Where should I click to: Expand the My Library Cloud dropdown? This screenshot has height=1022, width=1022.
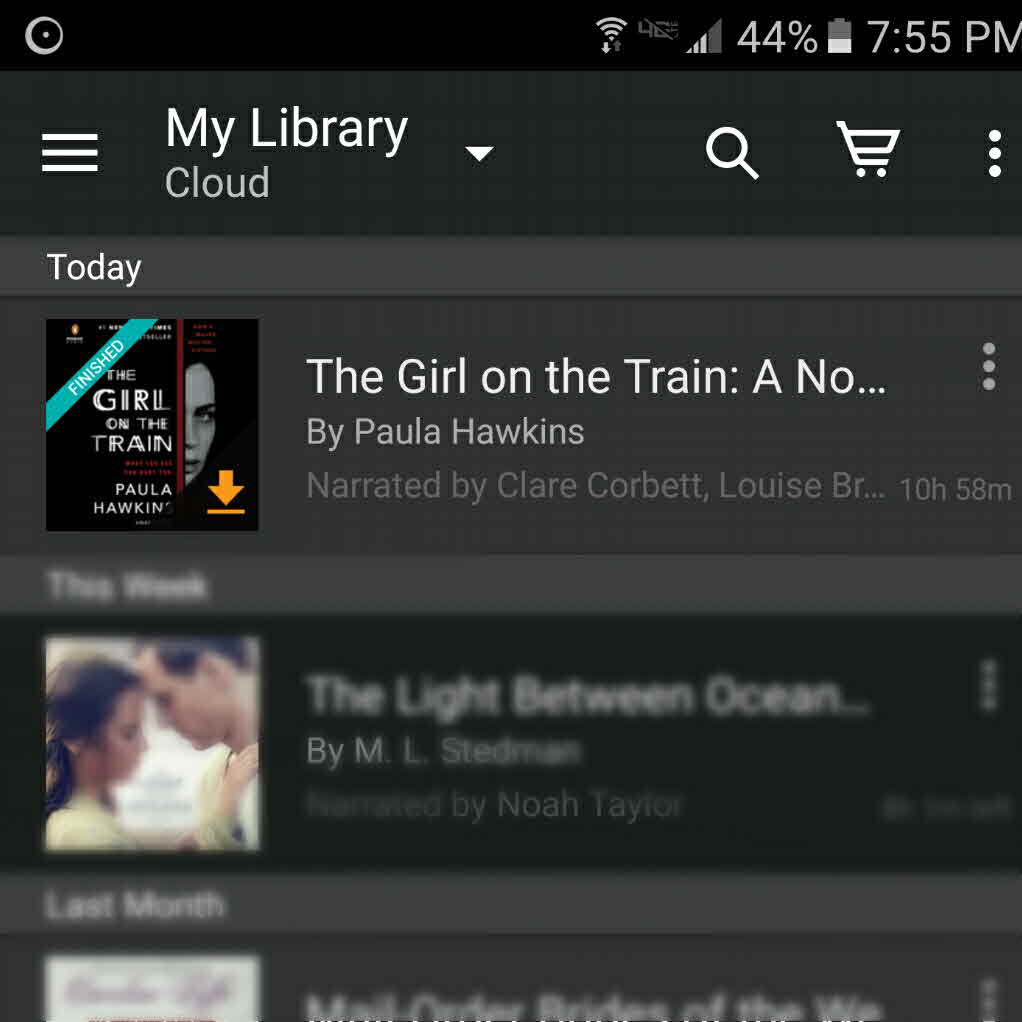[479, 153]
